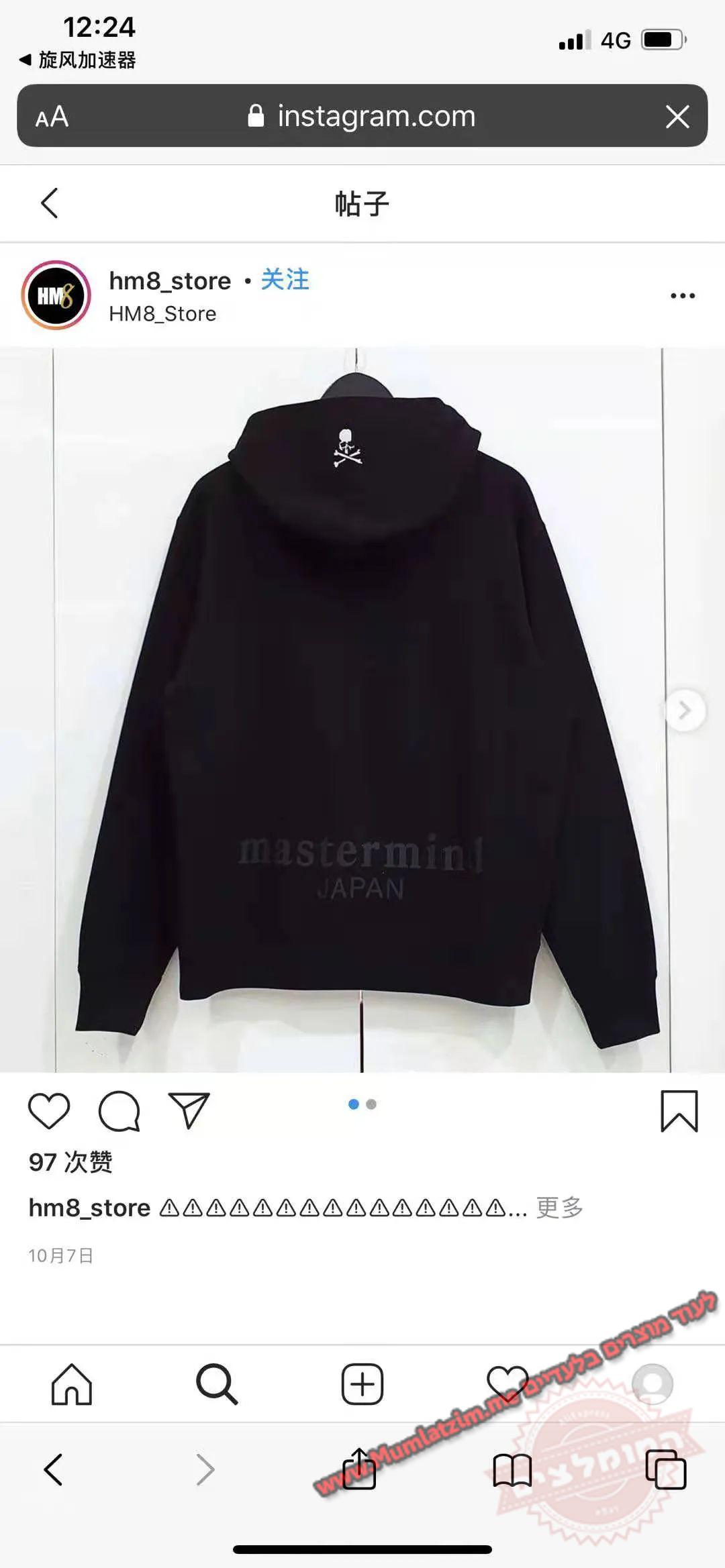Open the Safari share sheet
This screenshot has height=1568, width=725.
[359, 1469]
